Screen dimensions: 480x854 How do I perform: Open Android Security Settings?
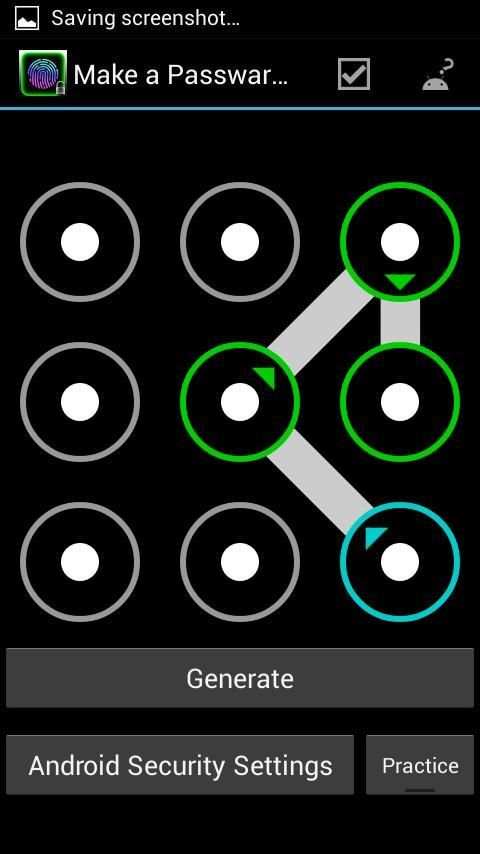coord(180,765)
